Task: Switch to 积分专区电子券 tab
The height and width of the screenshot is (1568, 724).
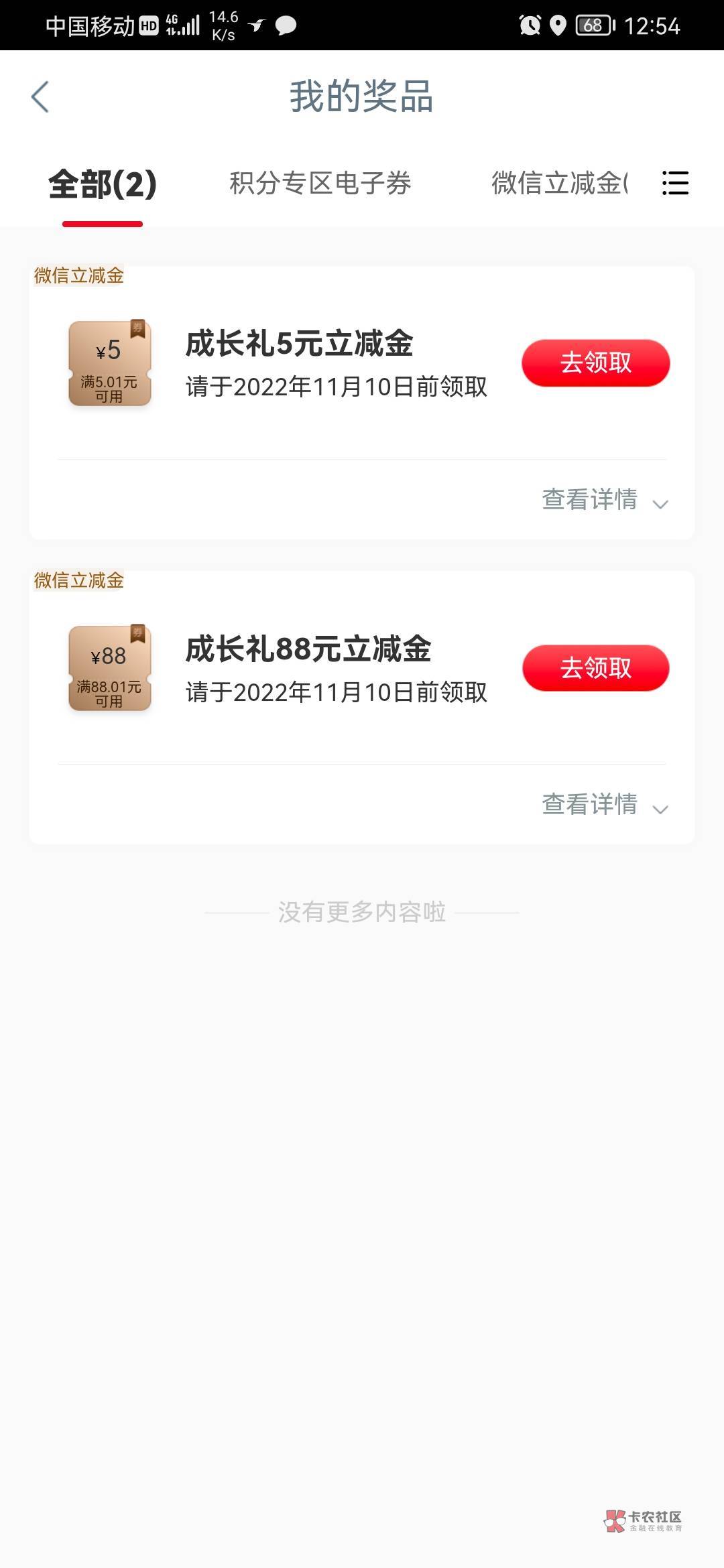Action: click(x=320, y=184)
